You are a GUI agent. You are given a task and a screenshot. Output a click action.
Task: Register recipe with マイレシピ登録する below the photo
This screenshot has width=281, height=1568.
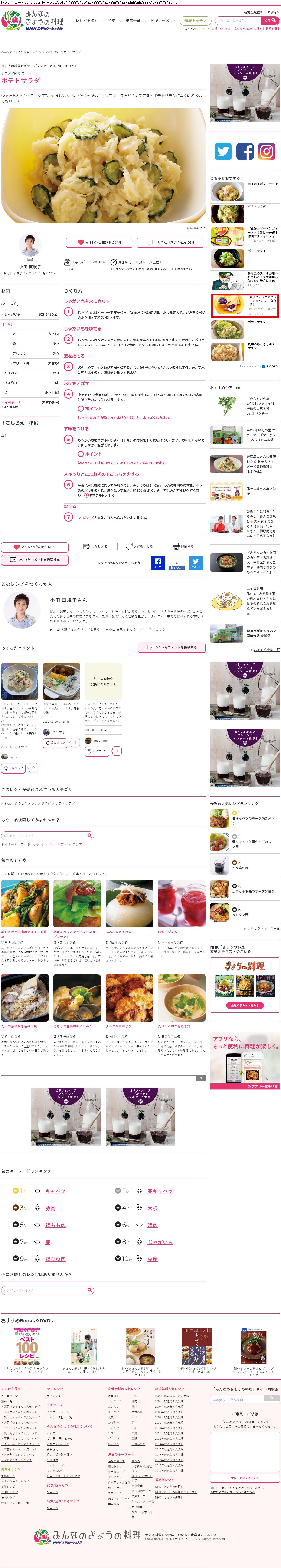tap(99, 242)
